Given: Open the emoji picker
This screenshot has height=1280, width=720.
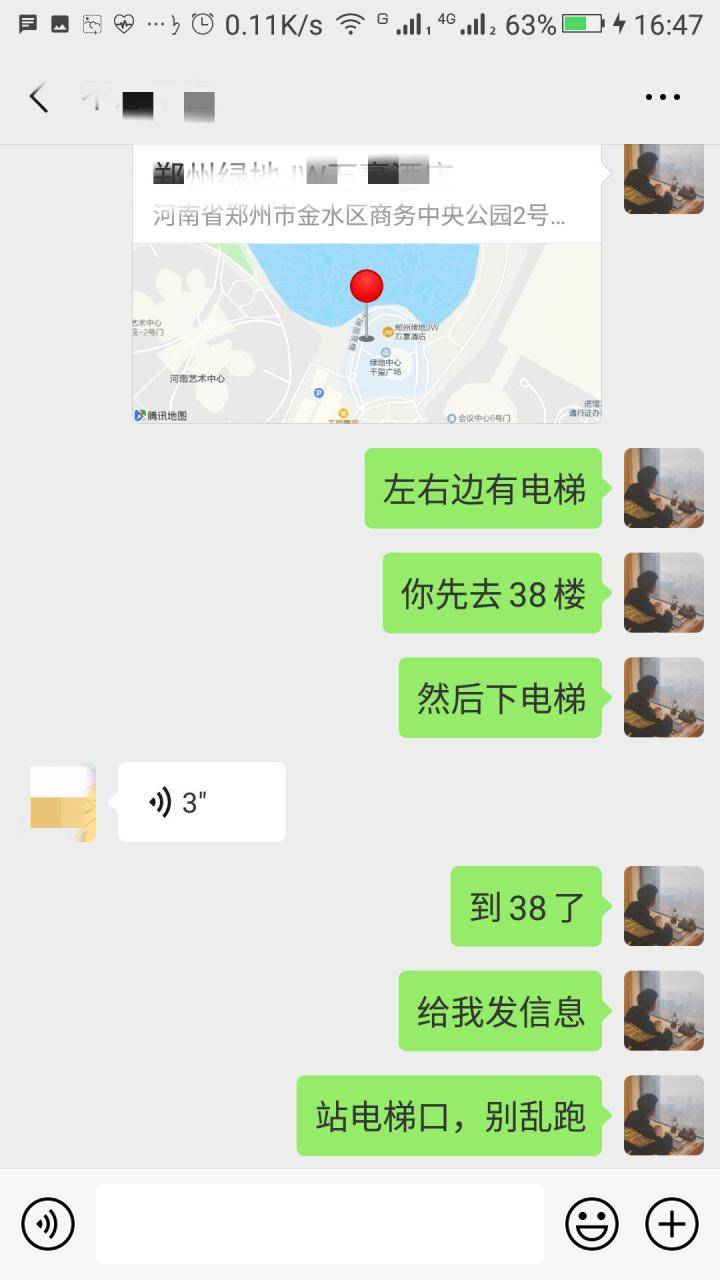Looking at the screenshot, I should (x=590, y=1223).
